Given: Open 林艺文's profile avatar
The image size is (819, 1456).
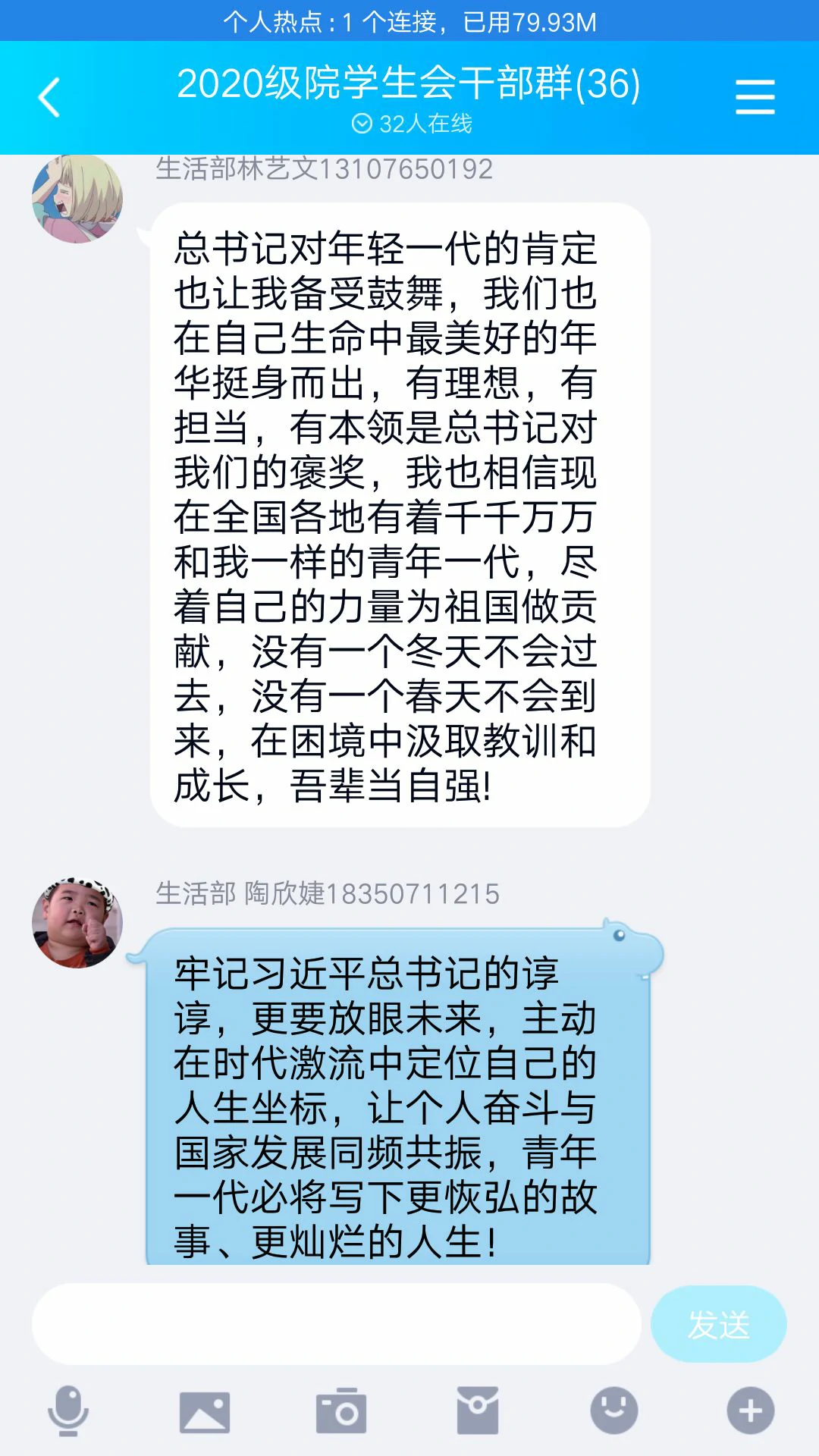Looking at the screenshot, I should 77,198.
